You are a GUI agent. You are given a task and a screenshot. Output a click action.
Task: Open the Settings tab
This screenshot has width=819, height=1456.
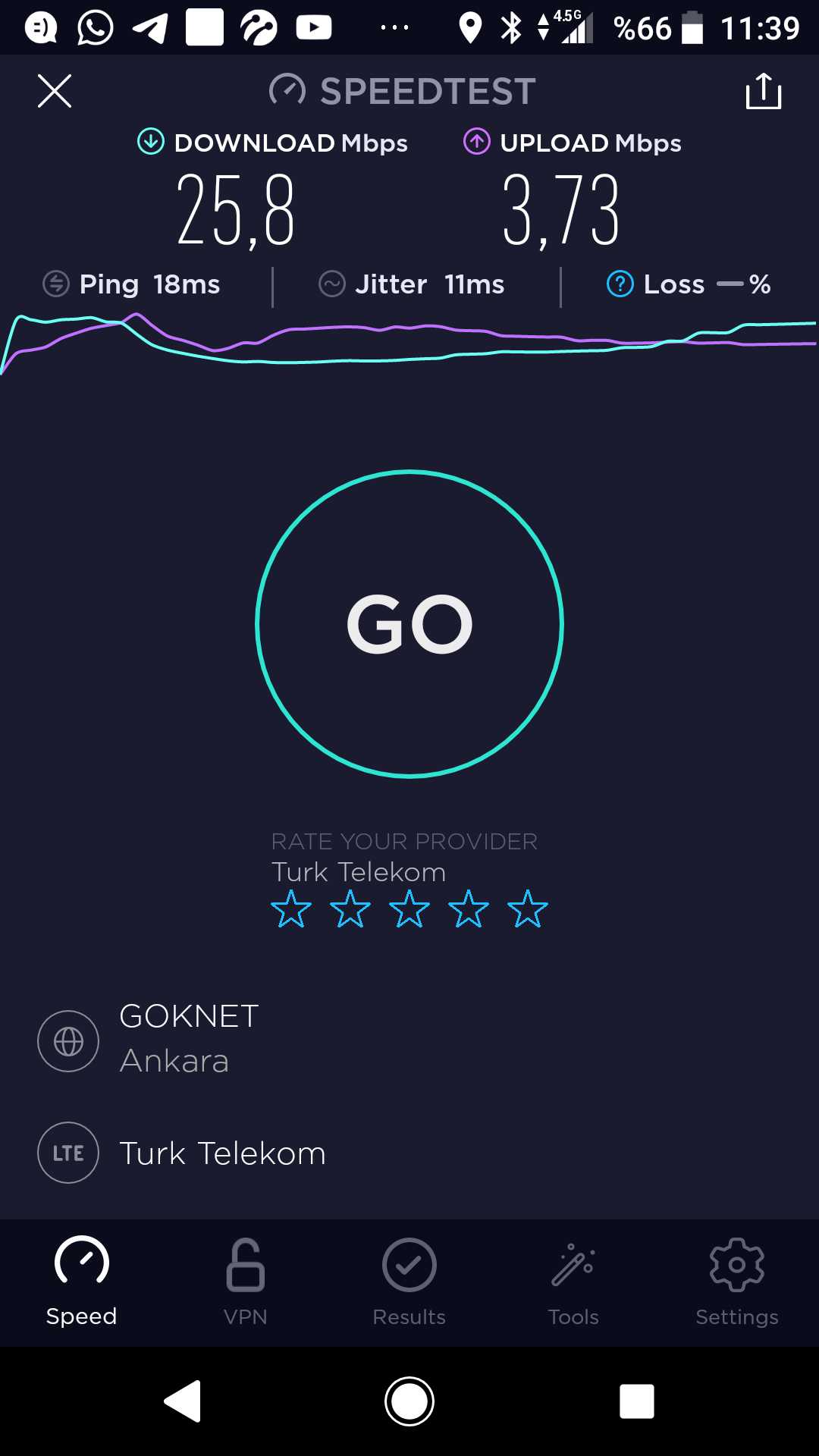(x=737, y=1283)
